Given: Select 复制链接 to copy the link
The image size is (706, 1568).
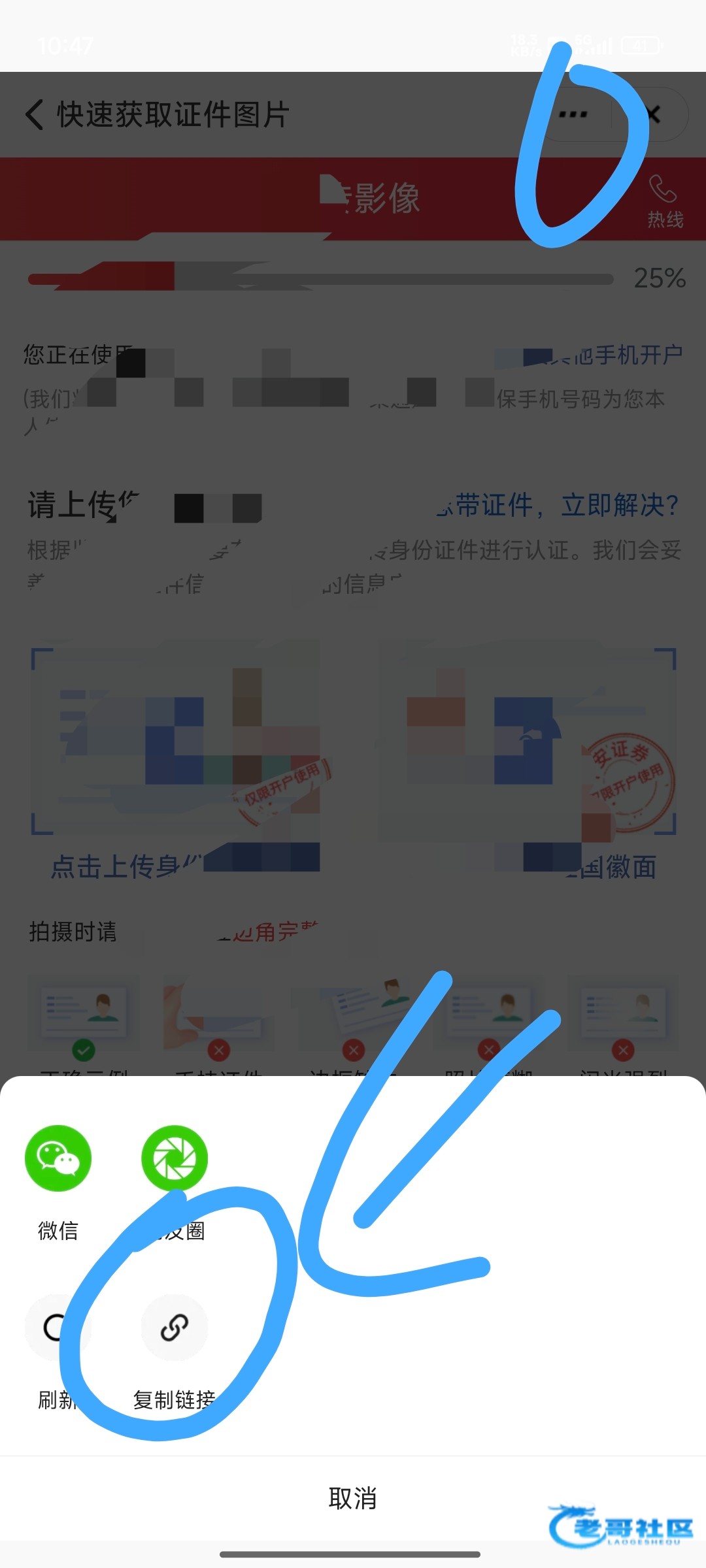Looking at the screenshot, I should coord(175,1328).
